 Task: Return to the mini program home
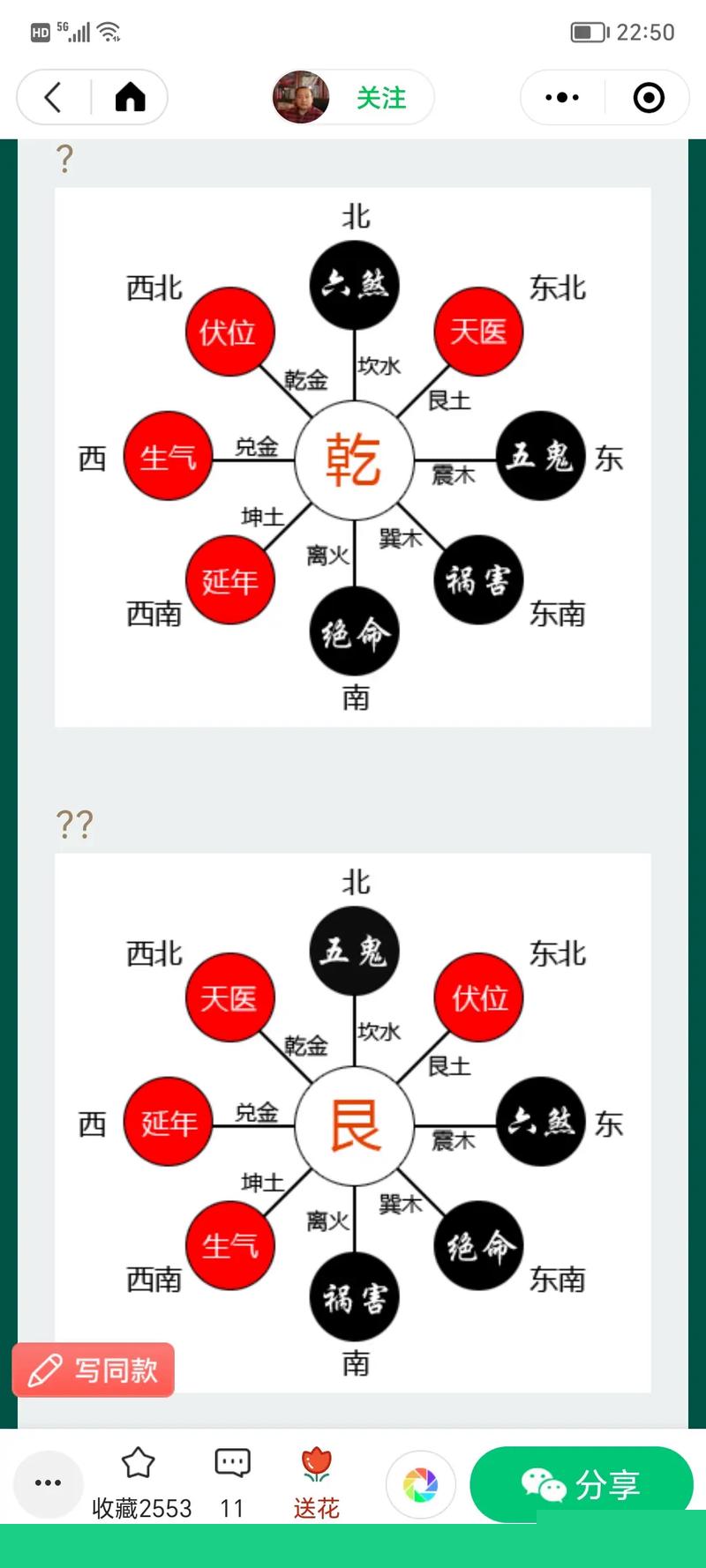tap(130, 97)
